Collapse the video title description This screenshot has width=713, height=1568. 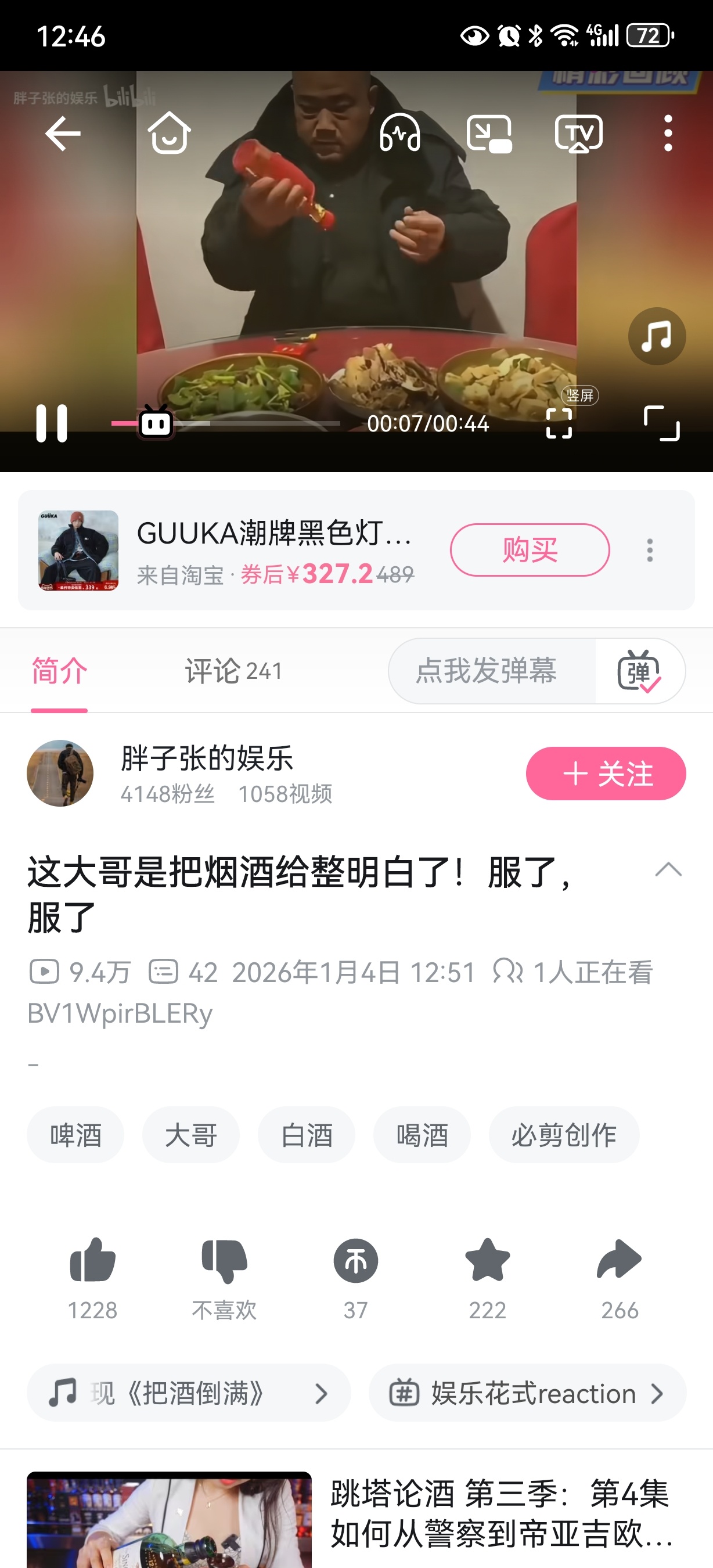(668, 870)
